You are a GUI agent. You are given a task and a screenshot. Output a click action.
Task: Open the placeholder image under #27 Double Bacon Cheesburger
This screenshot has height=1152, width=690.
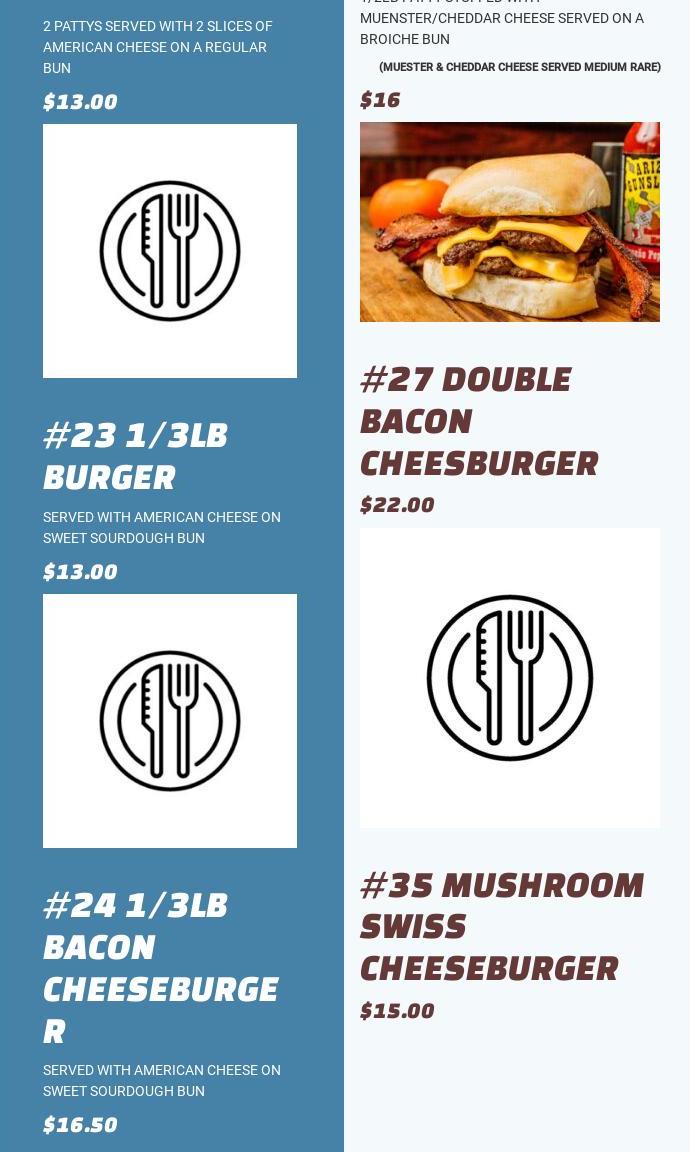click(x=509, y=678)
